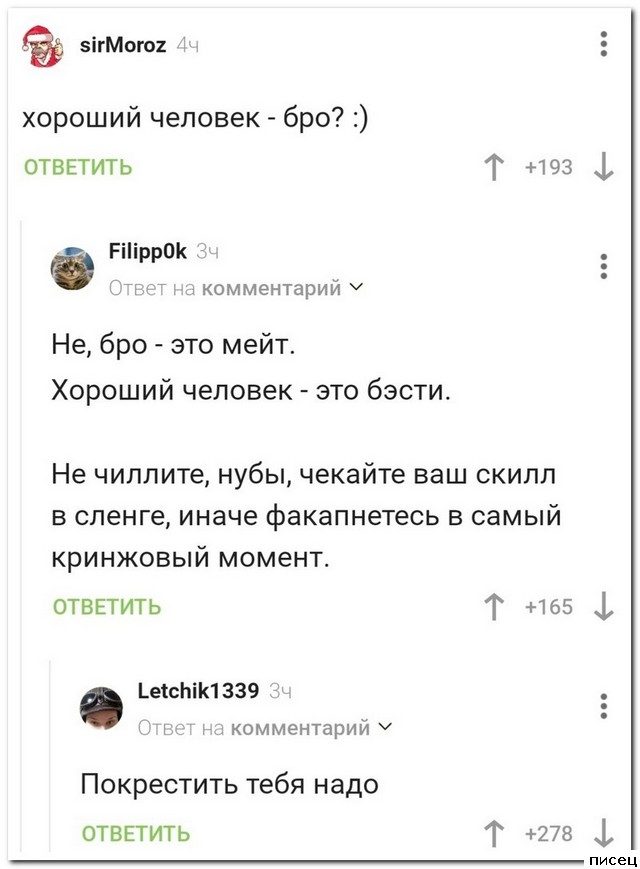Open overflow menu on sirMoroz's comment

(603, 45)
